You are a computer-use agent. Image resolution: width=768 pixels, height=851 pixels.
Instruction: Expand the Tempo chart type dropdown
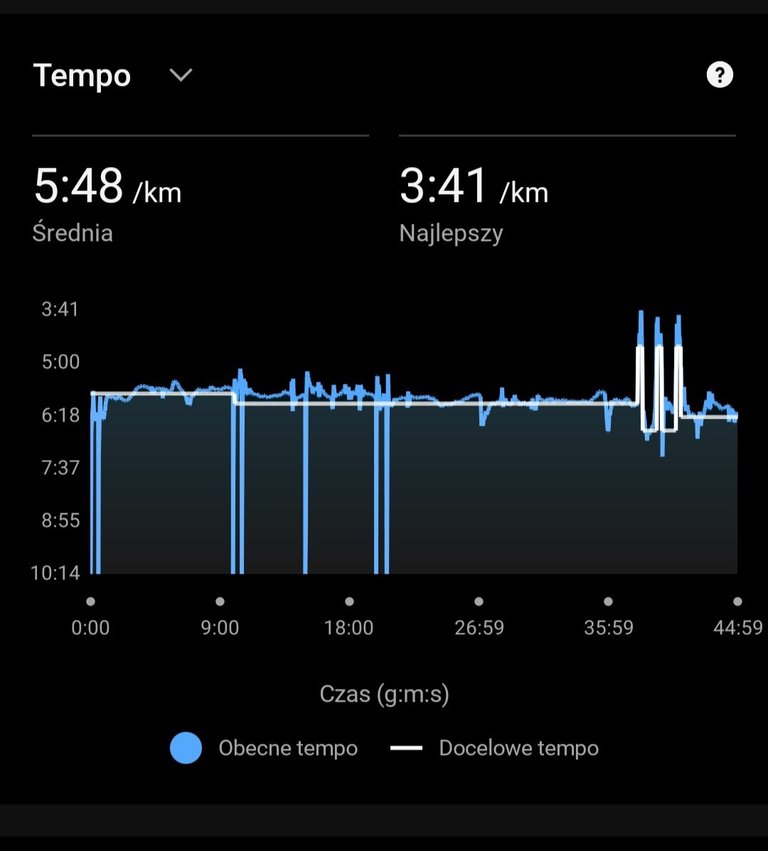180,75
